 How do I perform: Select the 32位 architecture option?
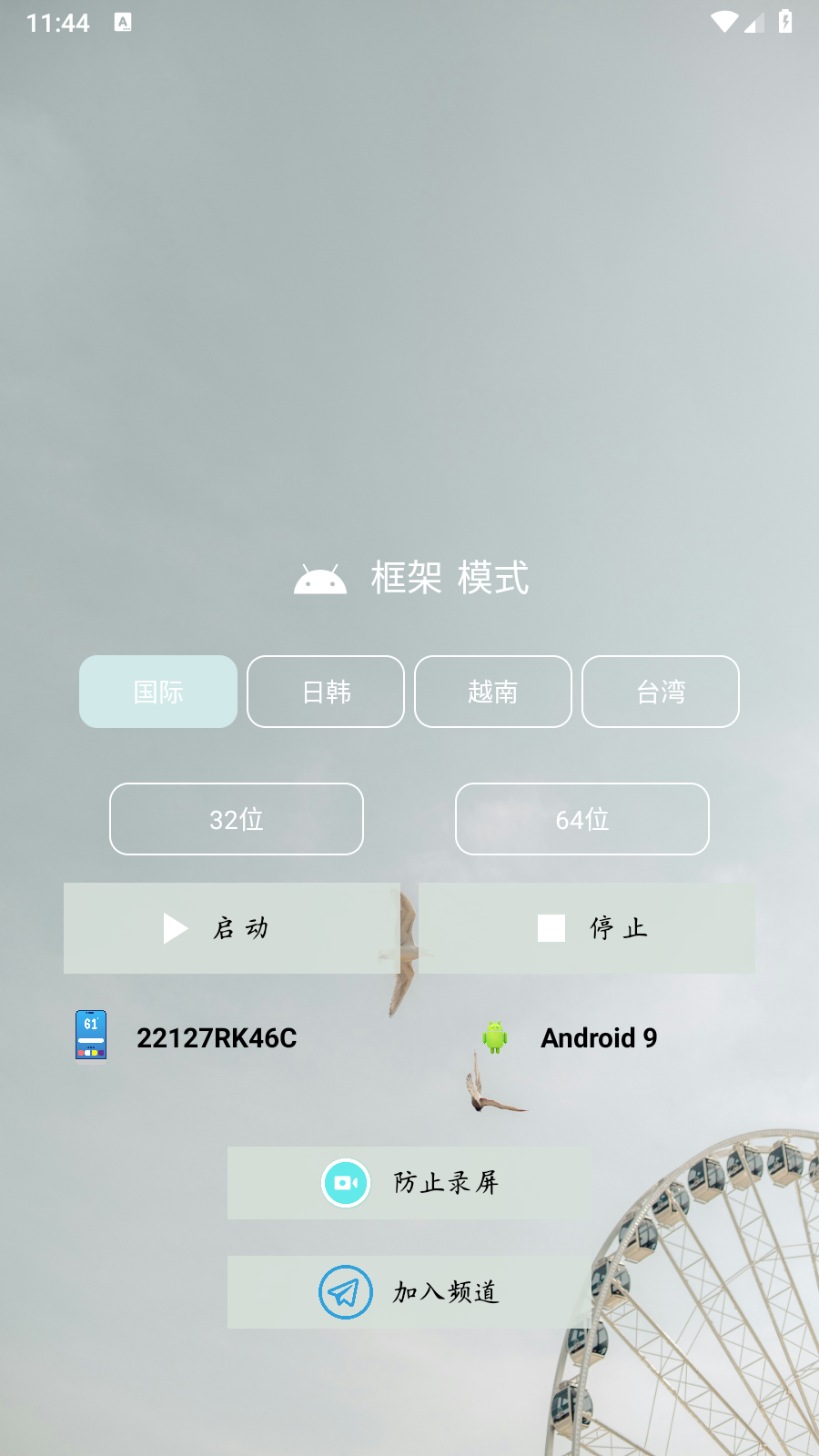(237, 819)
